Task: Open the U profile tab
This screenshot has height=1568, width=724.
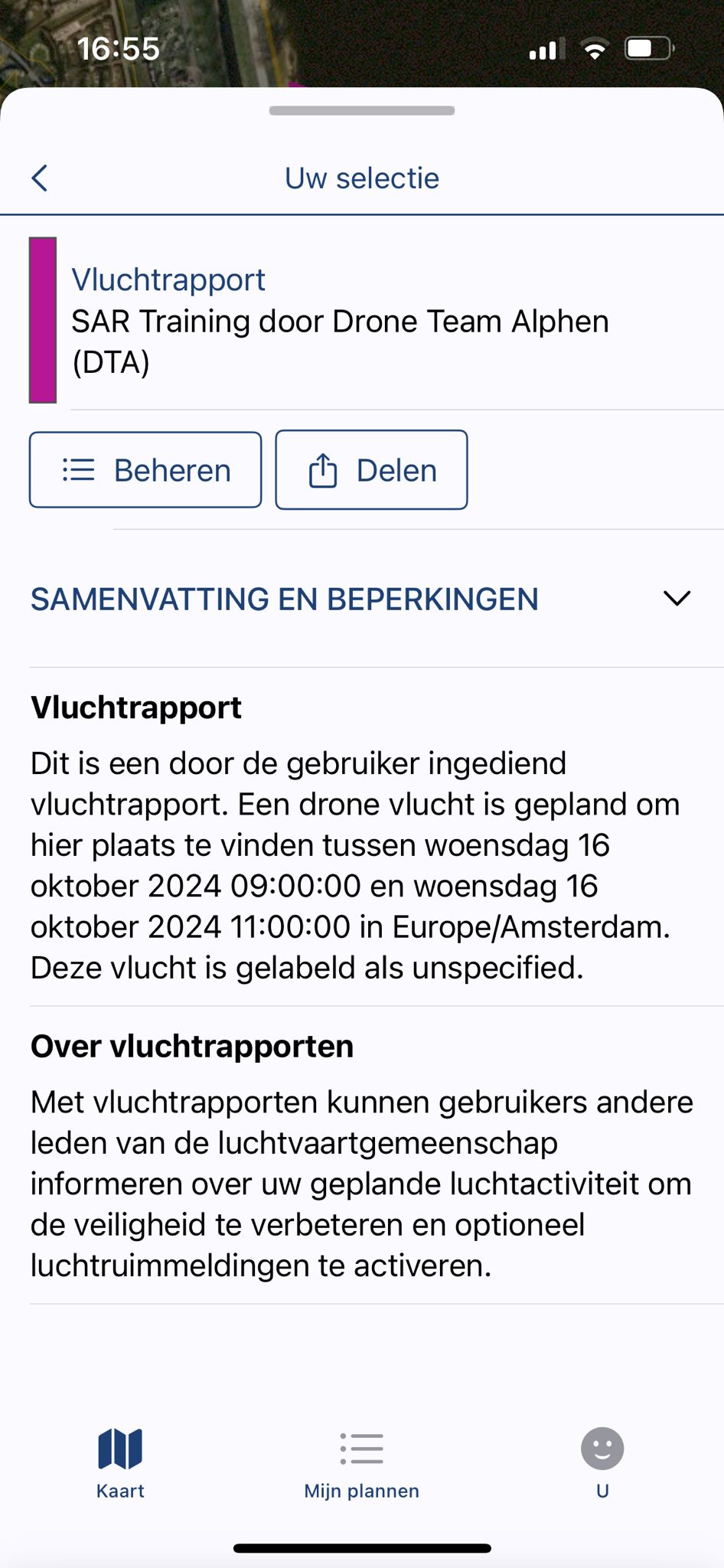Action: (602, 1462)
